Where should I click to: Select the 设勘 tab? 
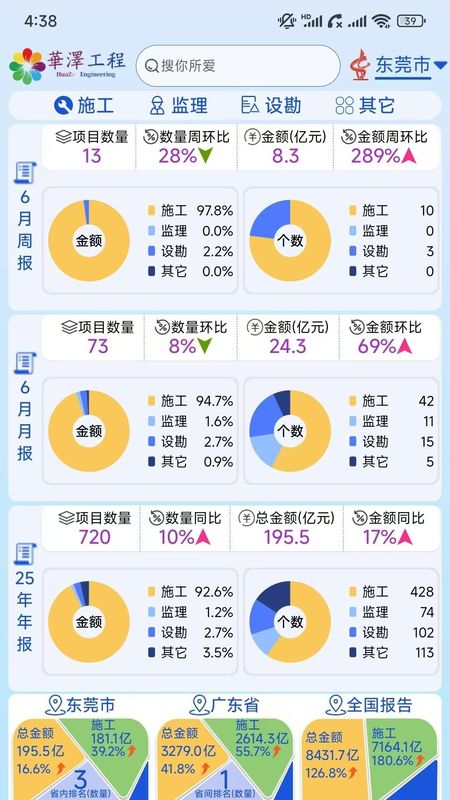pyautogui.click(x=271, y=106)
